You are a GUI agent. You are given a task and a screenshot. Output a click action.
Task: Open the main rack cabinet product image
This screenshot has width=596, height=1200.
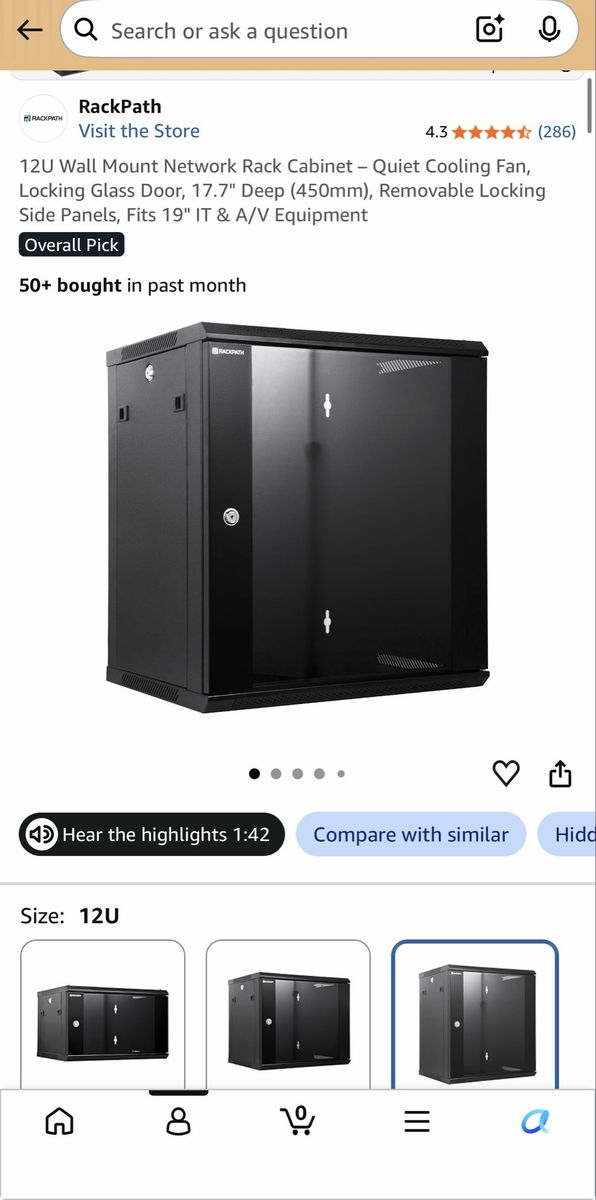pyautogui.click(x=298, y=518)
